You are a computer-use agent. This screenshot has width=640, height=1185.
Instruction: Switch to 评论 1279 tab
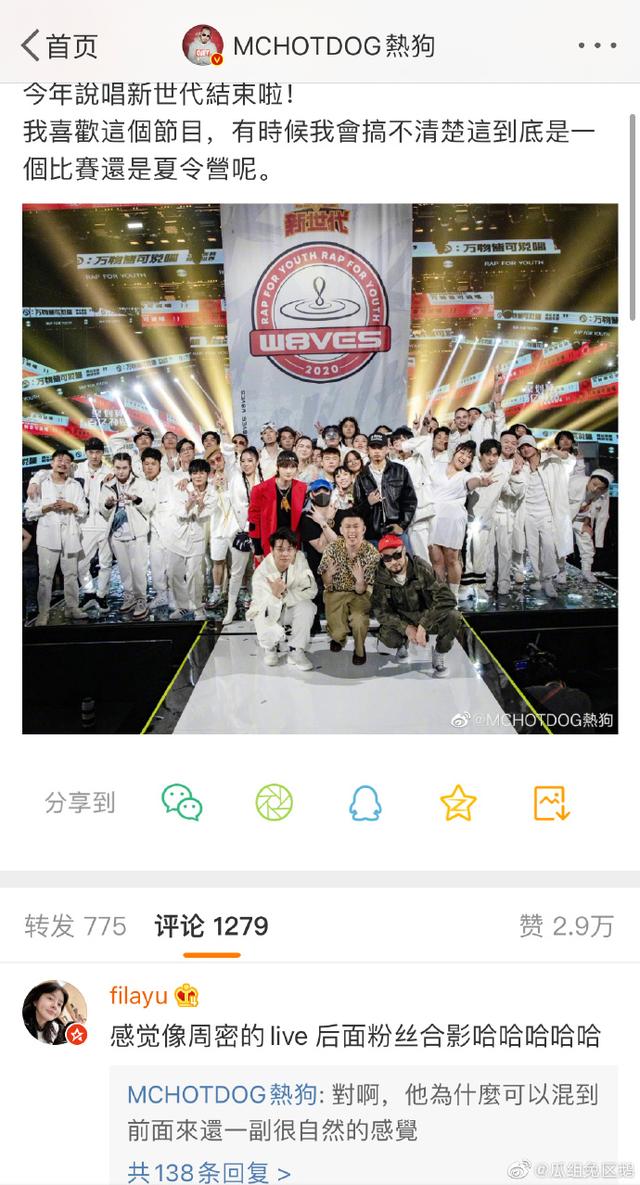211,926
